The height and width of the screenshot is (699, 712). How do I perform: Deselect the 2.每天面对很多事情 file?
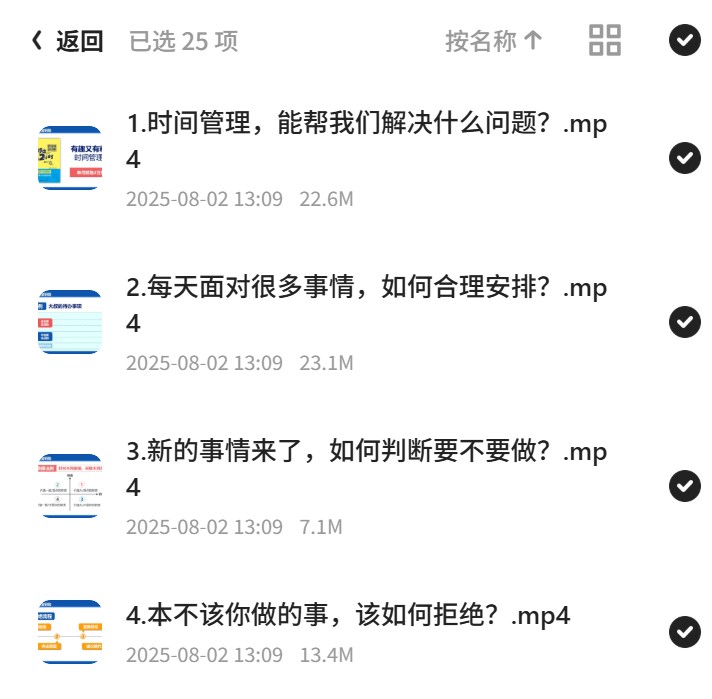pos(685,322)
